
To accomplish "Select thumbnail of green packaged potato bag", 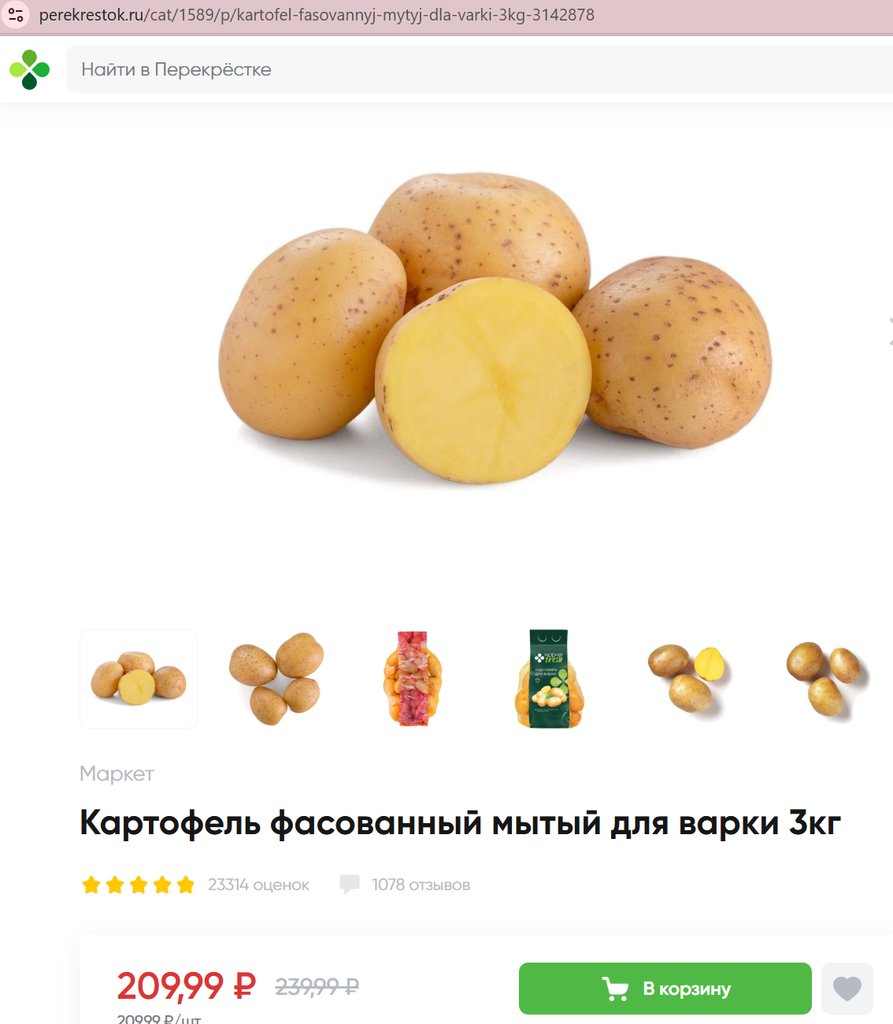I will [549, 678].
